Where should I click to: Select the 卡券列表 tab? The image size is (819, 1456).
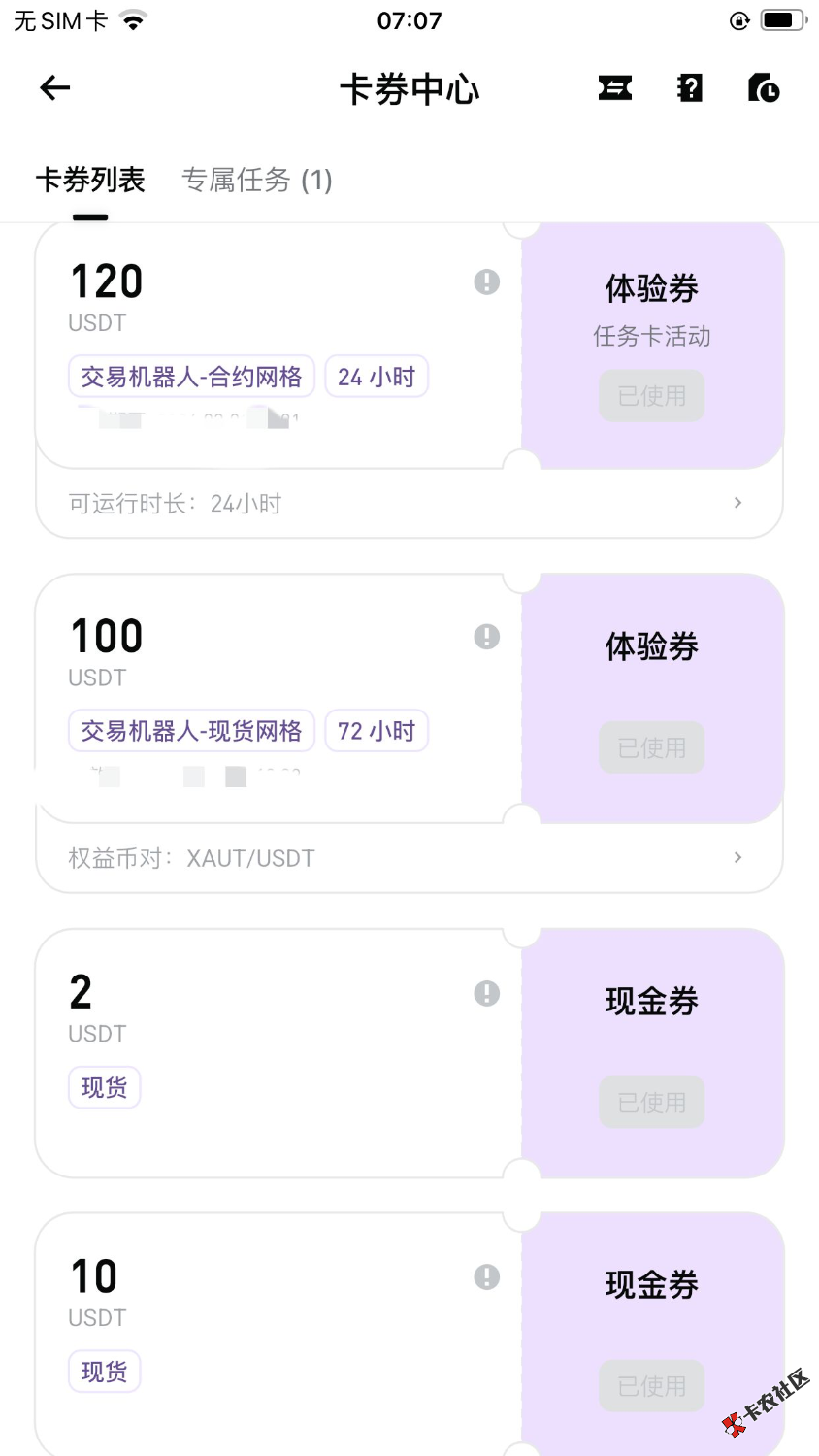pos(90,181)
